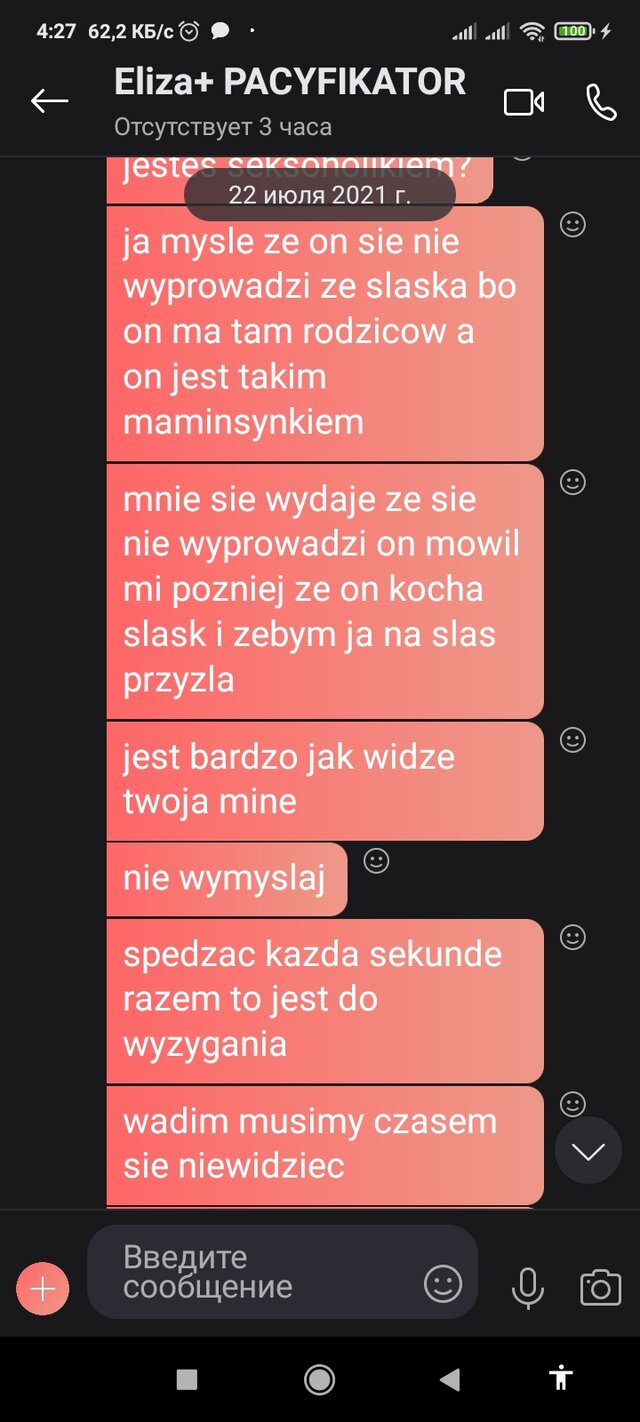React to the 'maminsynkiem' message
This screenshot has height=1422, width=640.
[x=572, y=225]
